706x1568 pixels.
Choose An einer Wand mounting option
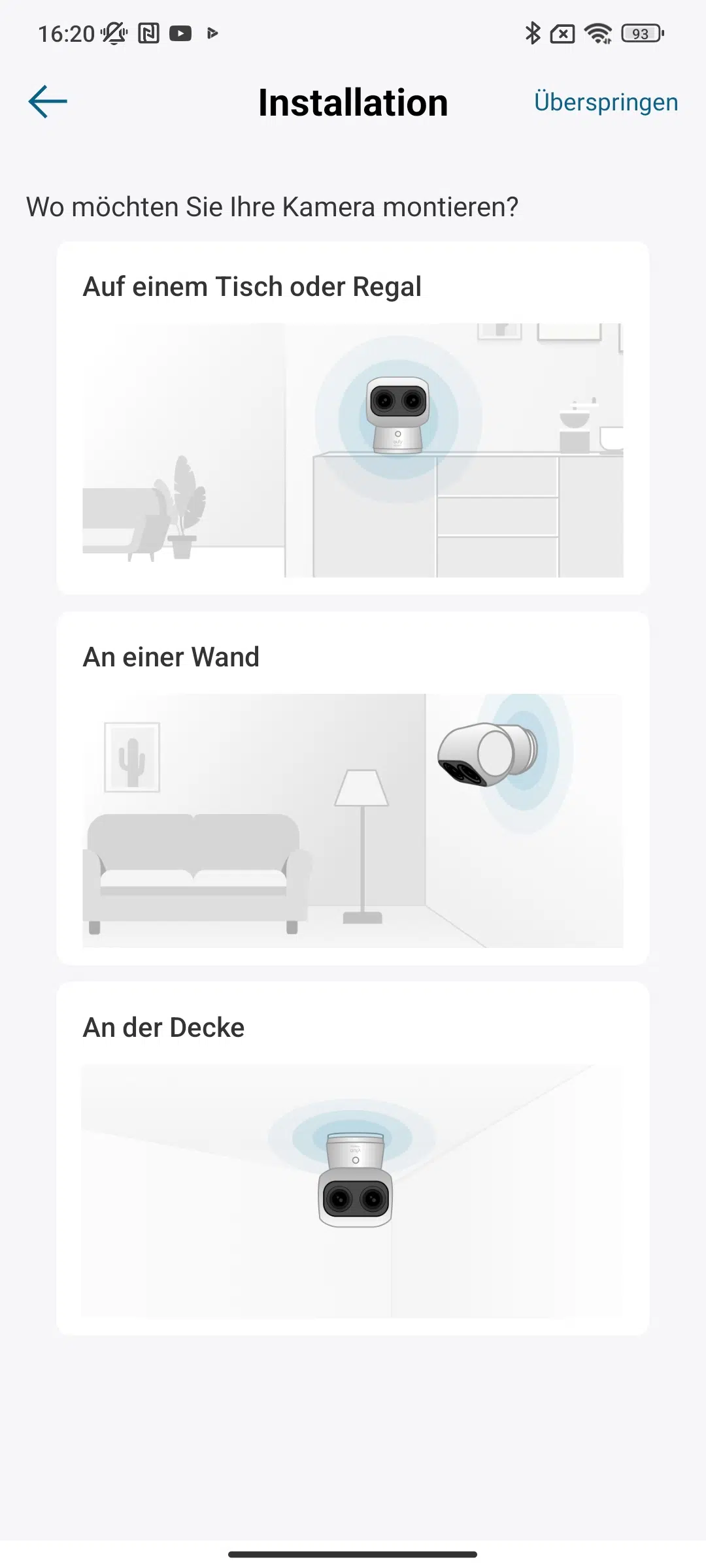coord(353,789)
